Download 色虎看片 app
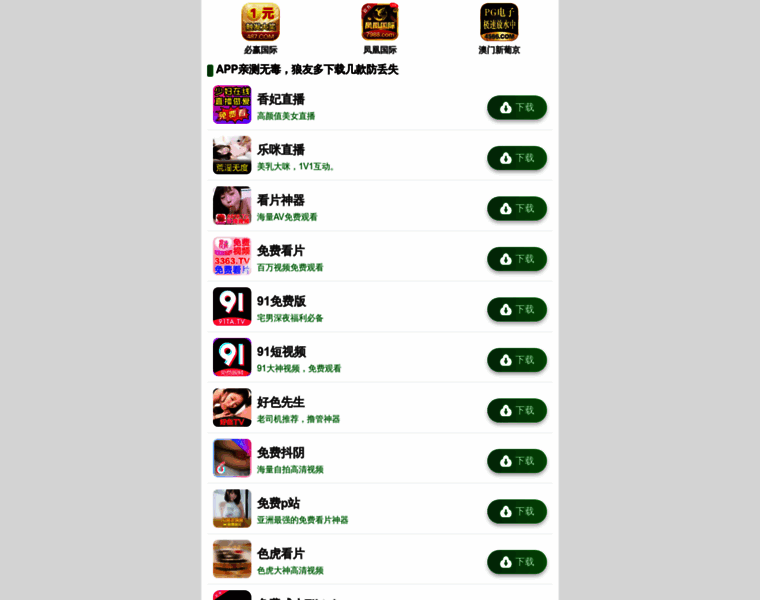The height and width of the screenshot is (600, 760). click(x=517, y=562)
